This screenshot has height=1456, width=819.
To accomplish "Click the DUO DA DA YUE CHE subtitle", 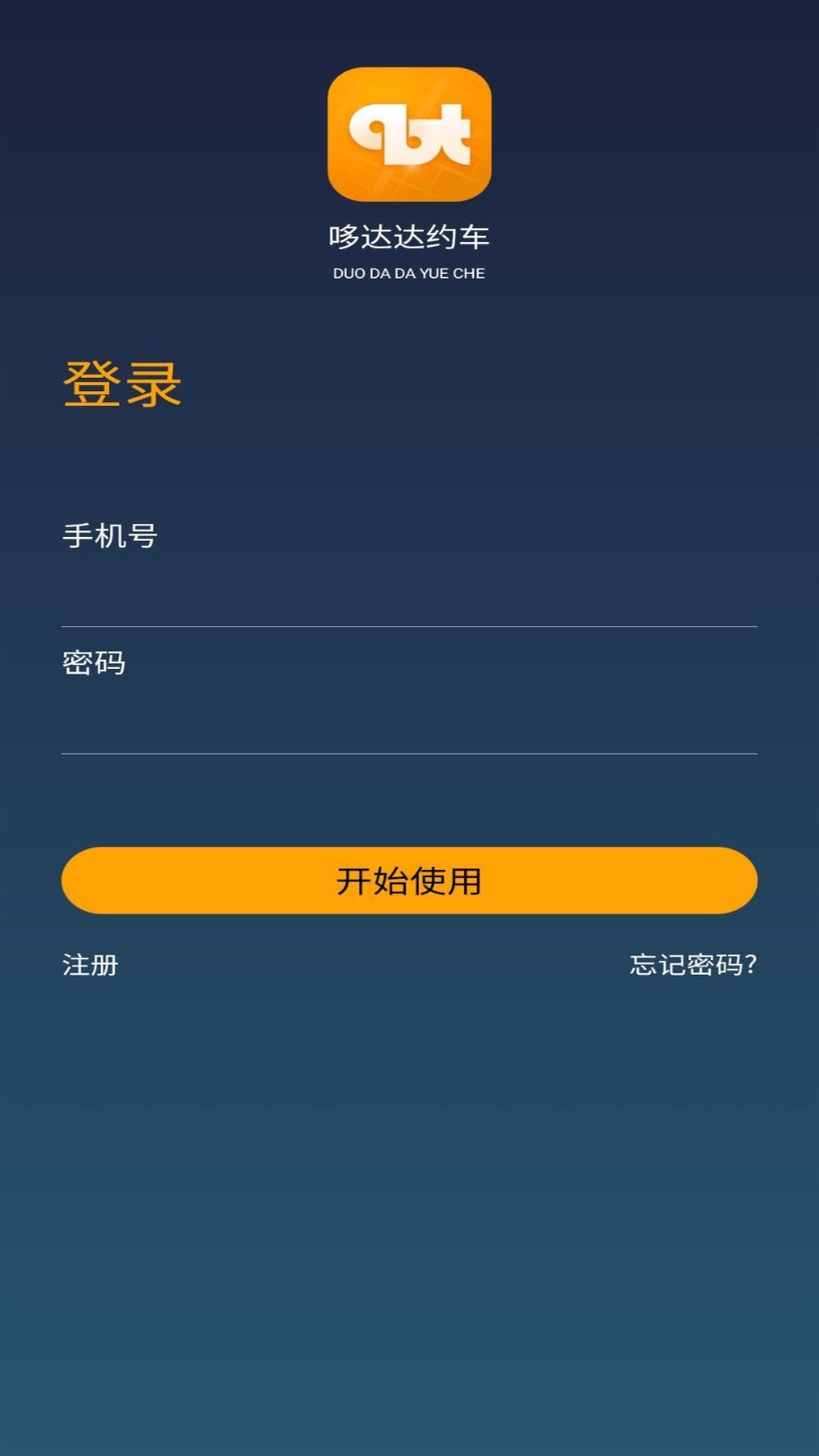I will tap(409, 273).
